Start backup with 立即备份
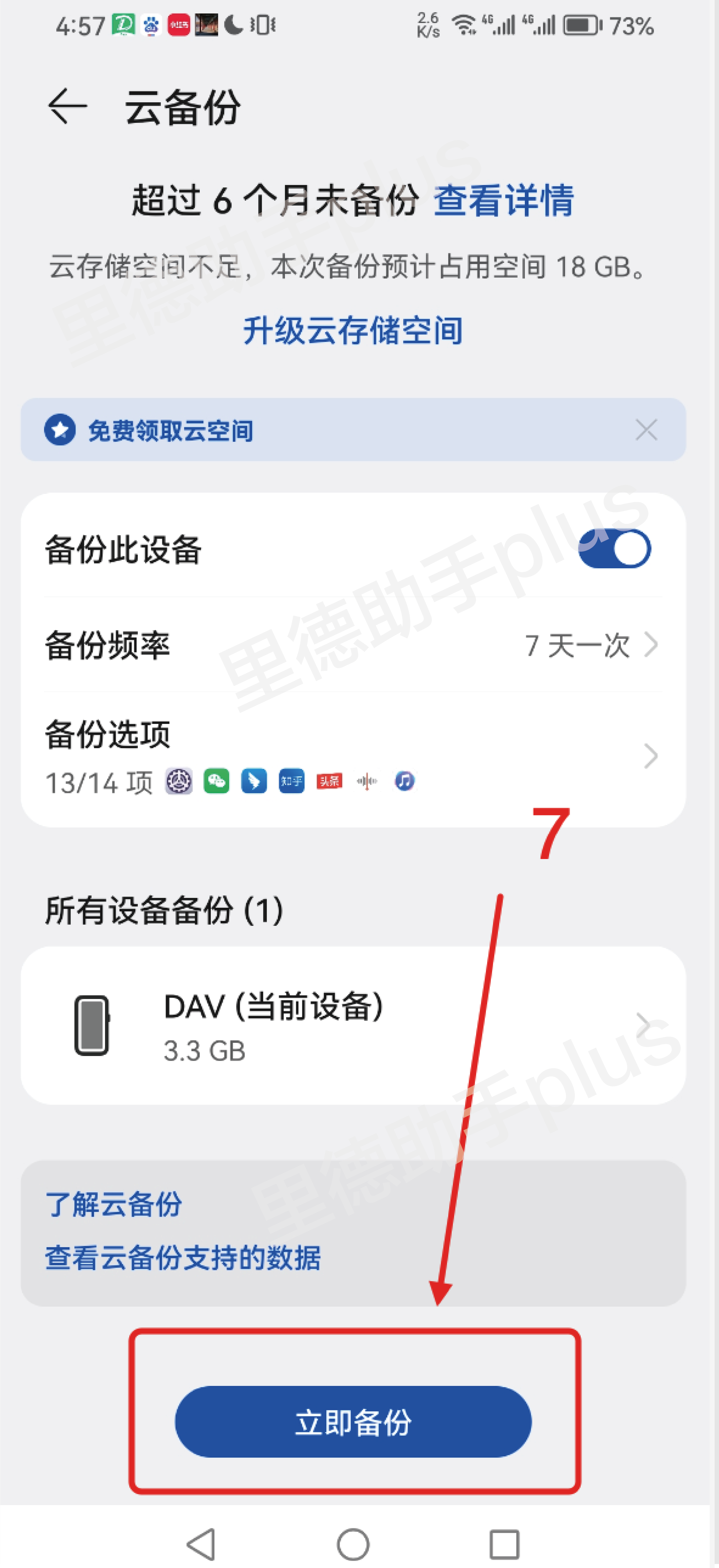Screen dimensions: 719x1568 [x=353, y=1422]
